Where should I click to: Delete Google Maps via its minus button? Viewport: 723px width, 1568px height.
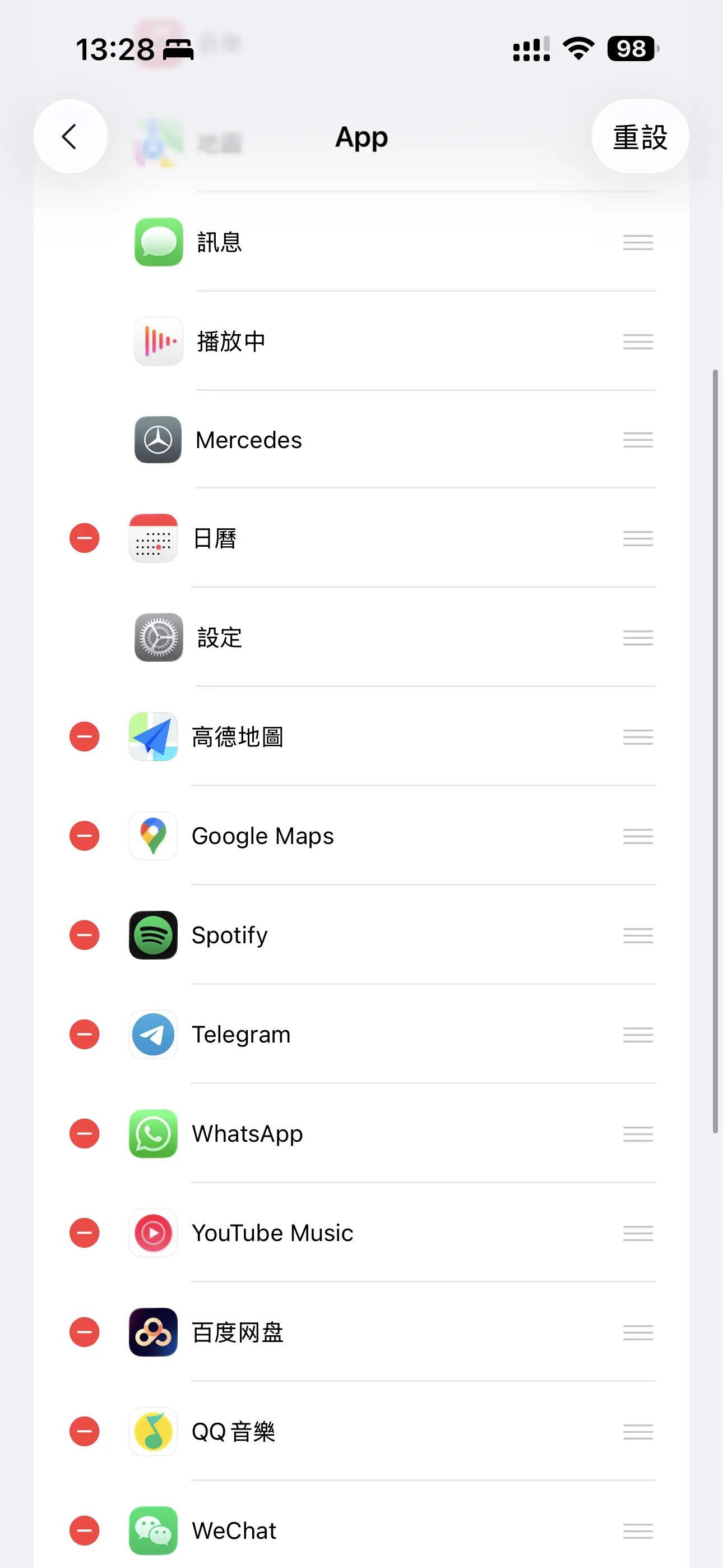pos(85,836)
